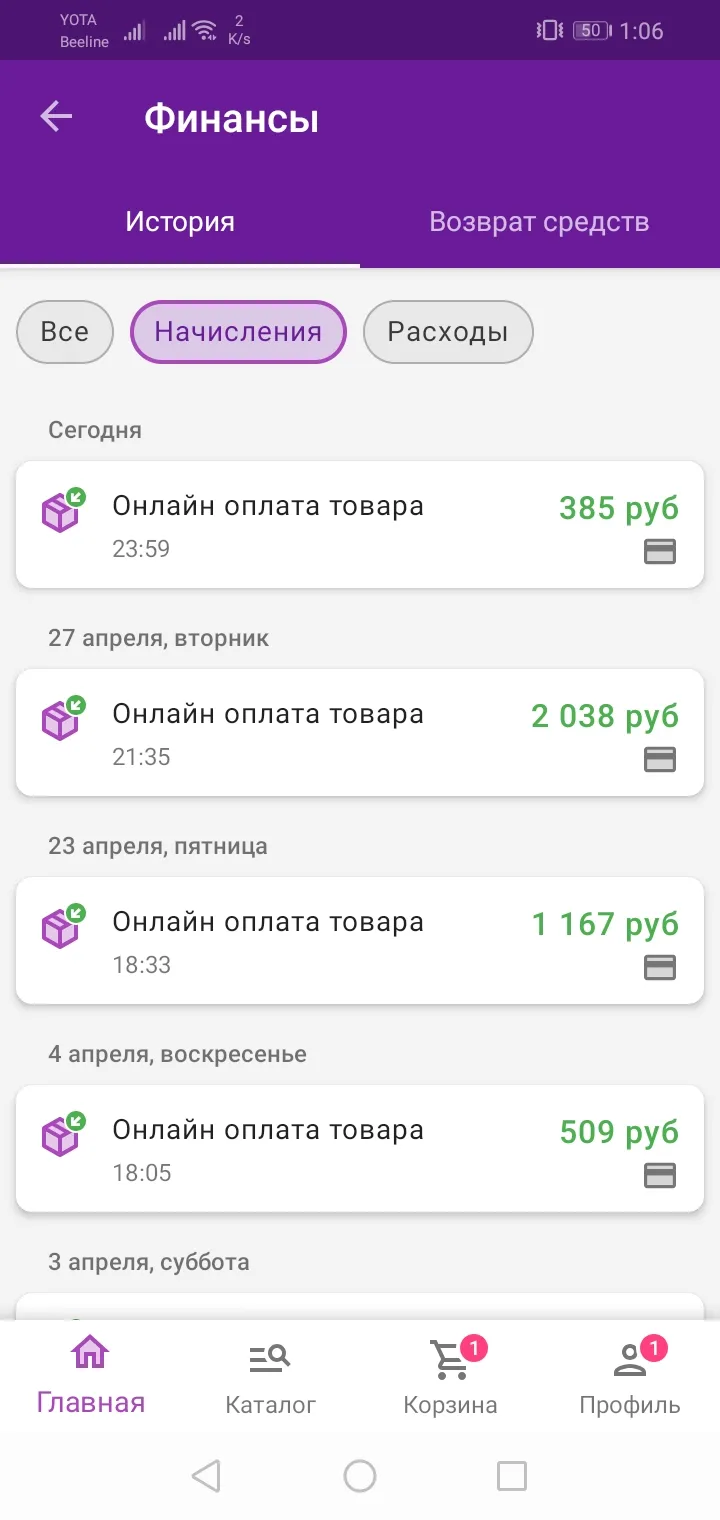Open today's 385 руб payment
The image size is (720, 1520).
[360, 524]
